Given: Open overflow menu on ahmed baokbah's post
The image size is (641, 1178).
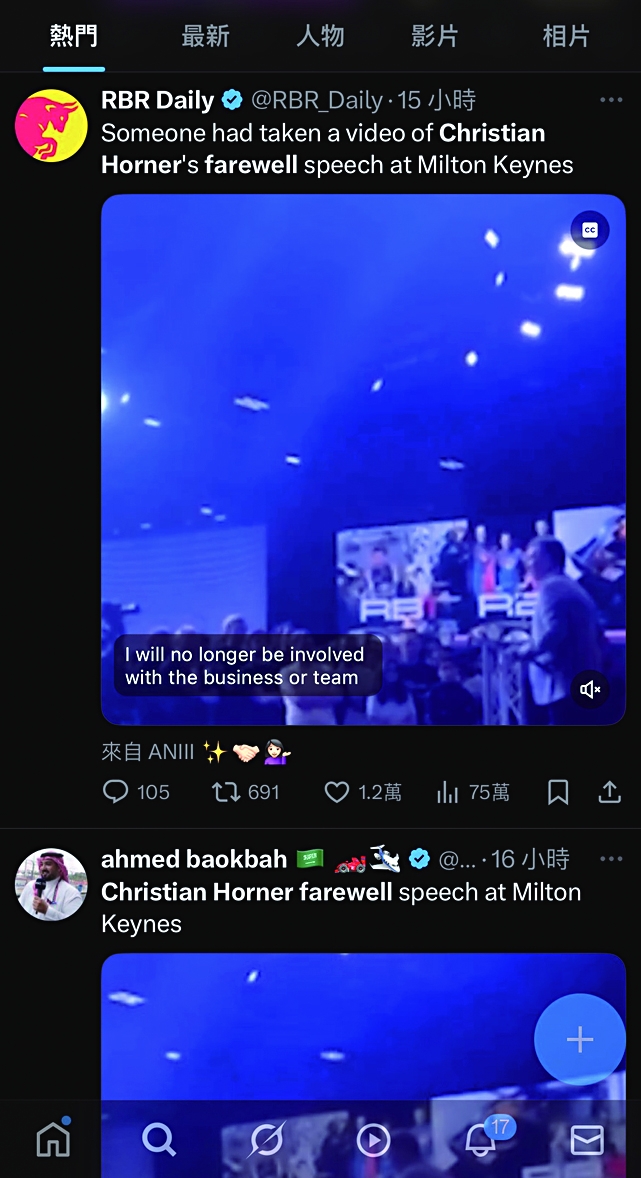Looking at the screenshot, I should pos(611,859).
